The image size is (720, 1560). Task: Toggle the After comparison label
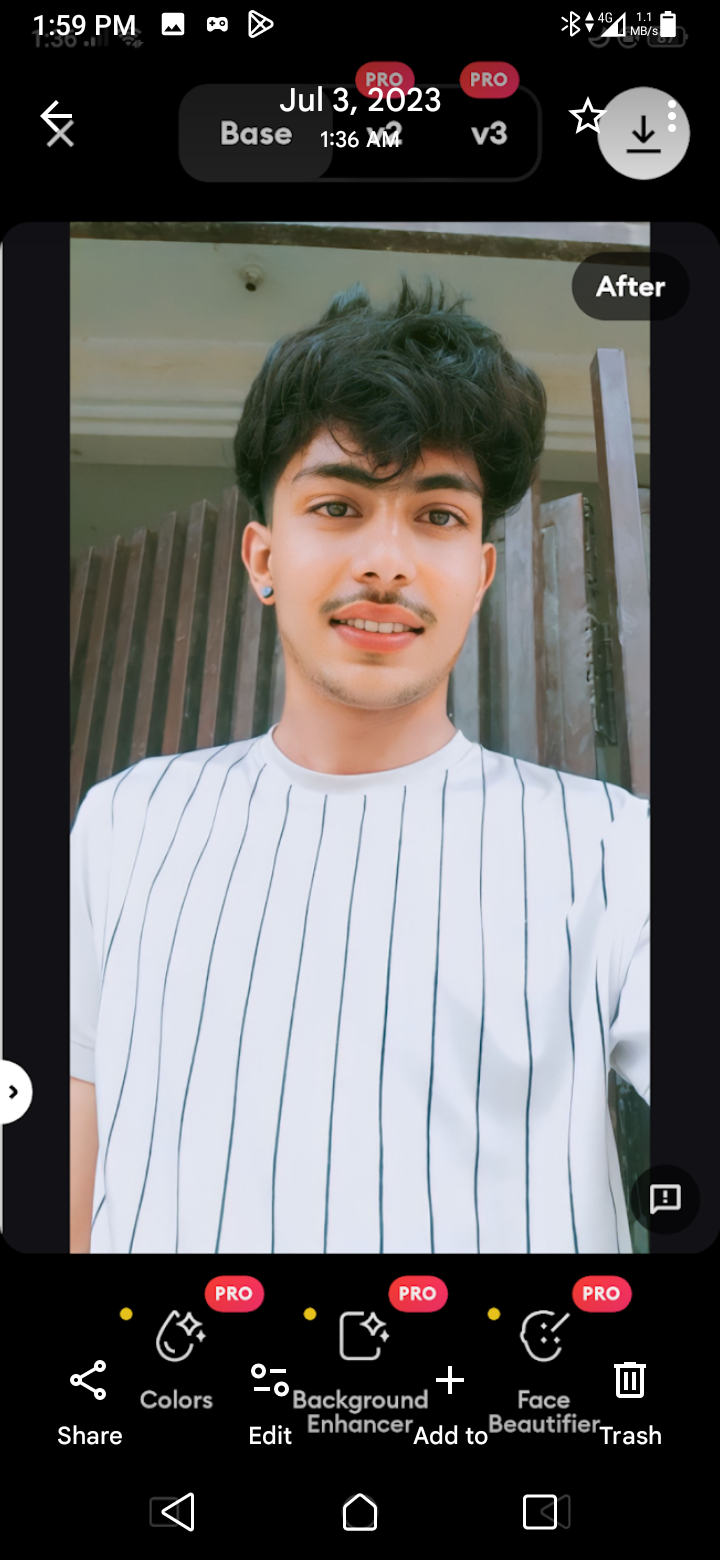pyautogui.click(x=630, y=287)
